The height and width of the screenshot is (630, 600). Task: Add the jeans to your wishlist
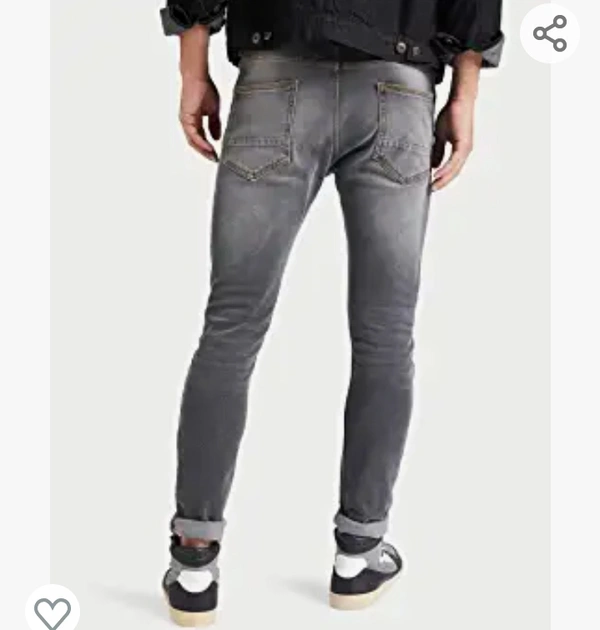click(x=52, y=610)
